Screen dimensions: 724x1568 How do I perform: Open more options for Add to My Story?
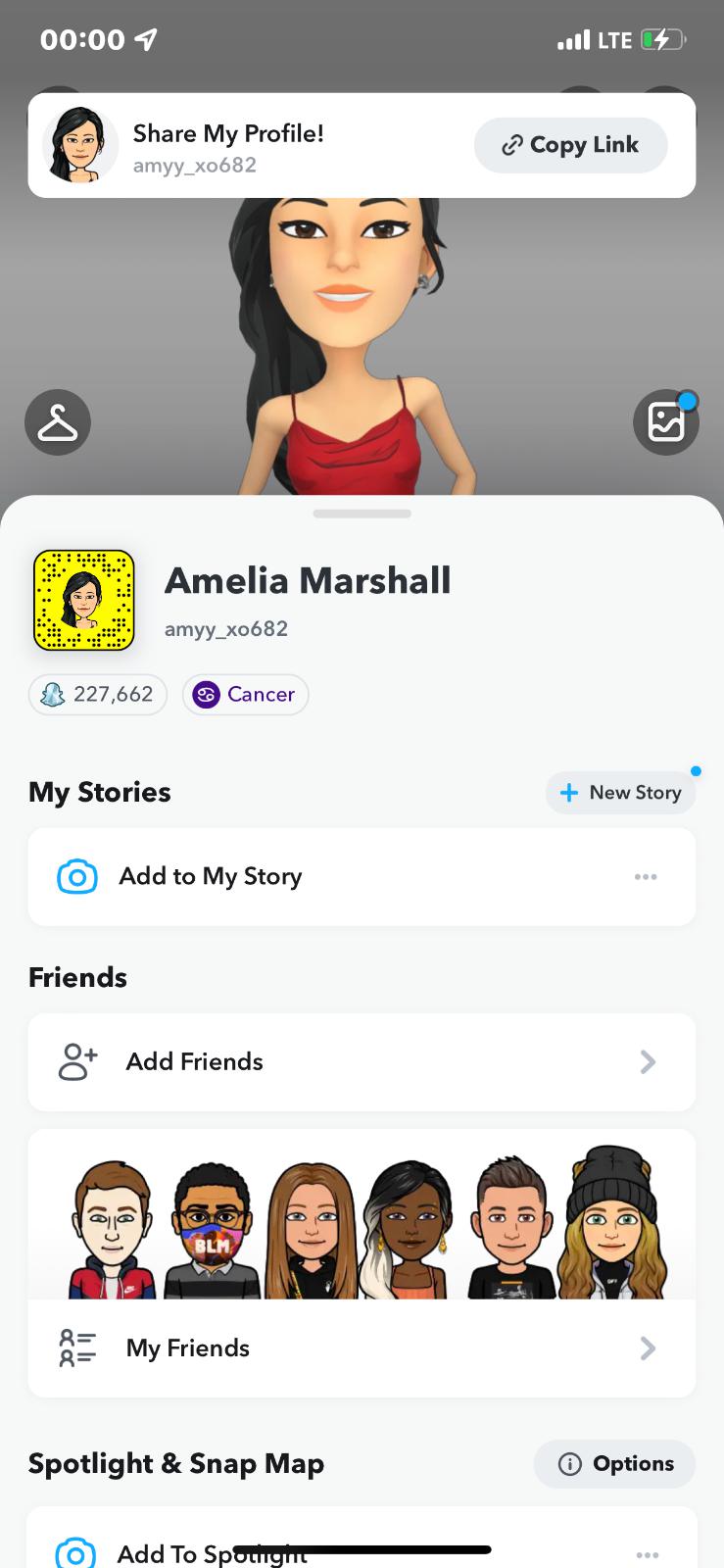pyautogui.click(x=646, y=876)
